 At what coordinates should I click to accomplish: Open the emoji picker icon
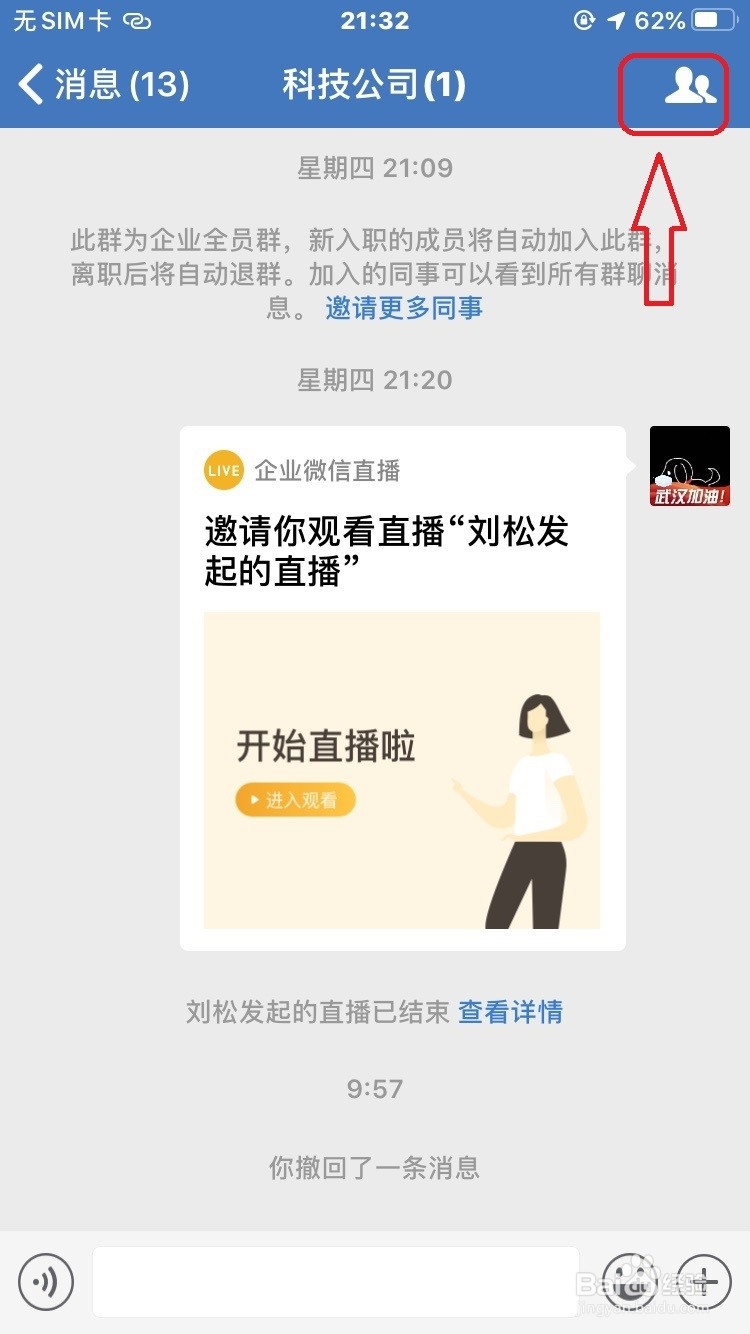(x=629, y=1281)
